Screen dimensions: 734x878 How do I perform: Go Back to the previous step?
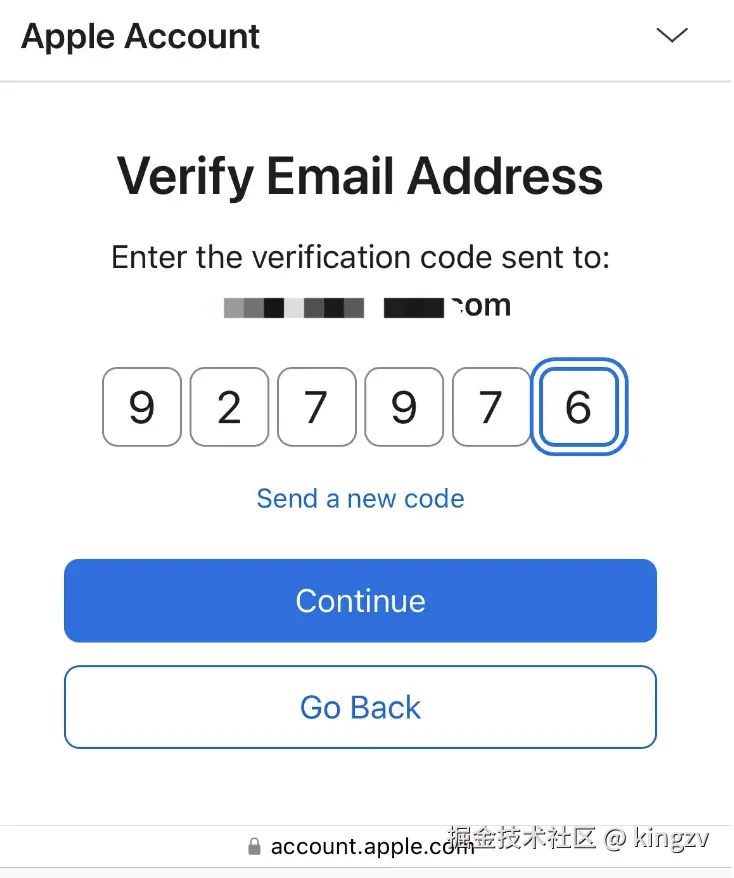tap(360, 707)
